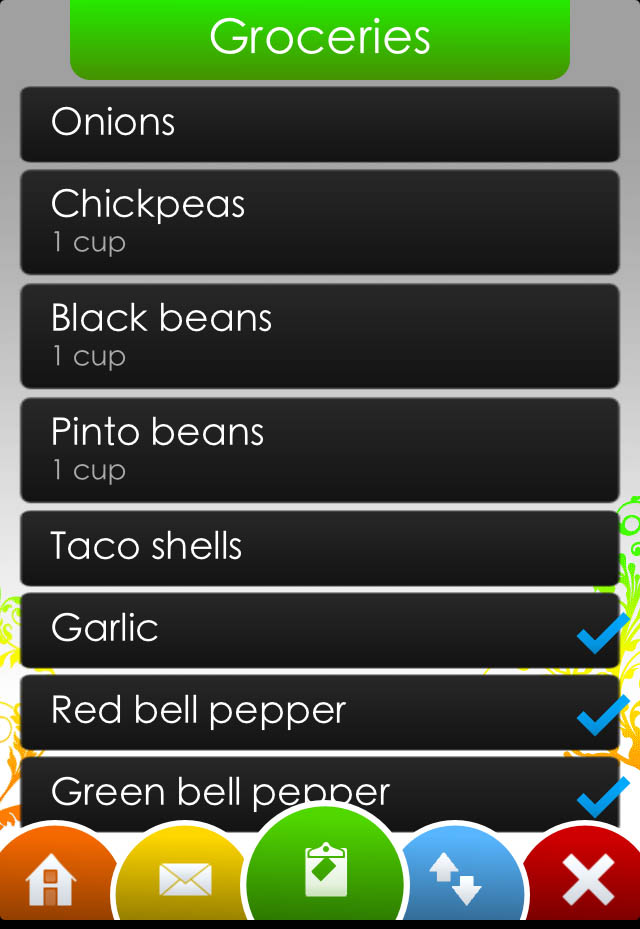Viewport: 640px width, 929px height.
Task: Tap the green clipboard tag button
Action: (325, 870)
